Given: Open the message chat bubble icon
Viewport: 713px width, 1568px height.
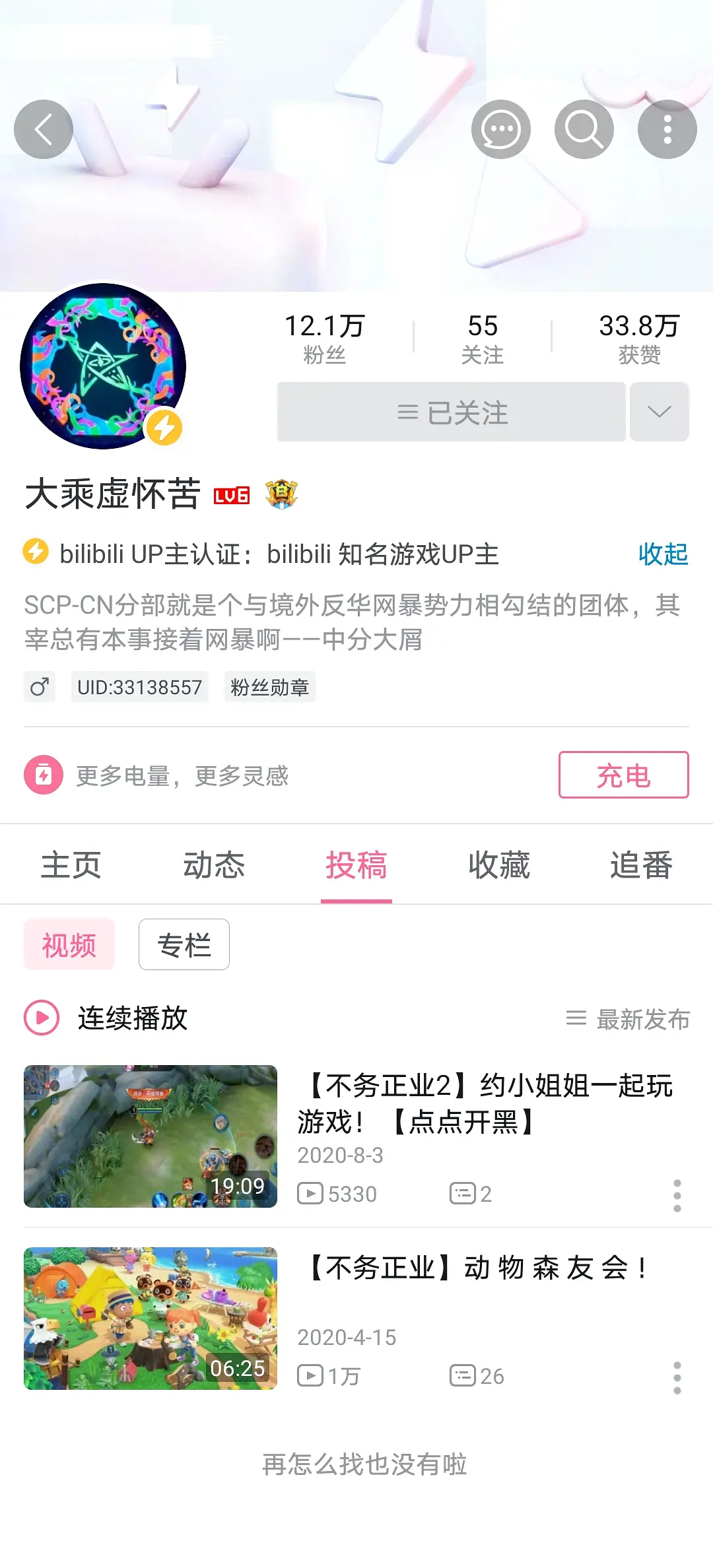Looking at the screenshot, I should 500,129.
